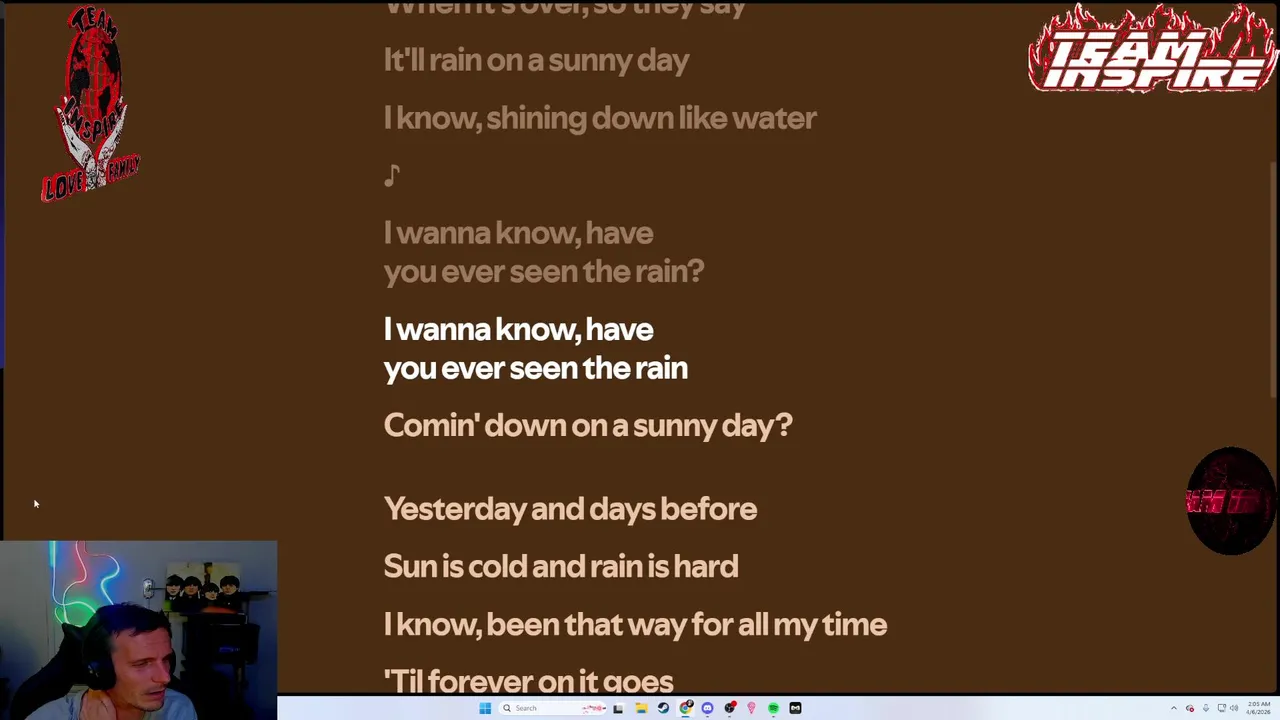1280x720 pixels.
Task: Open the Windows Start menu
Action: 485,708
